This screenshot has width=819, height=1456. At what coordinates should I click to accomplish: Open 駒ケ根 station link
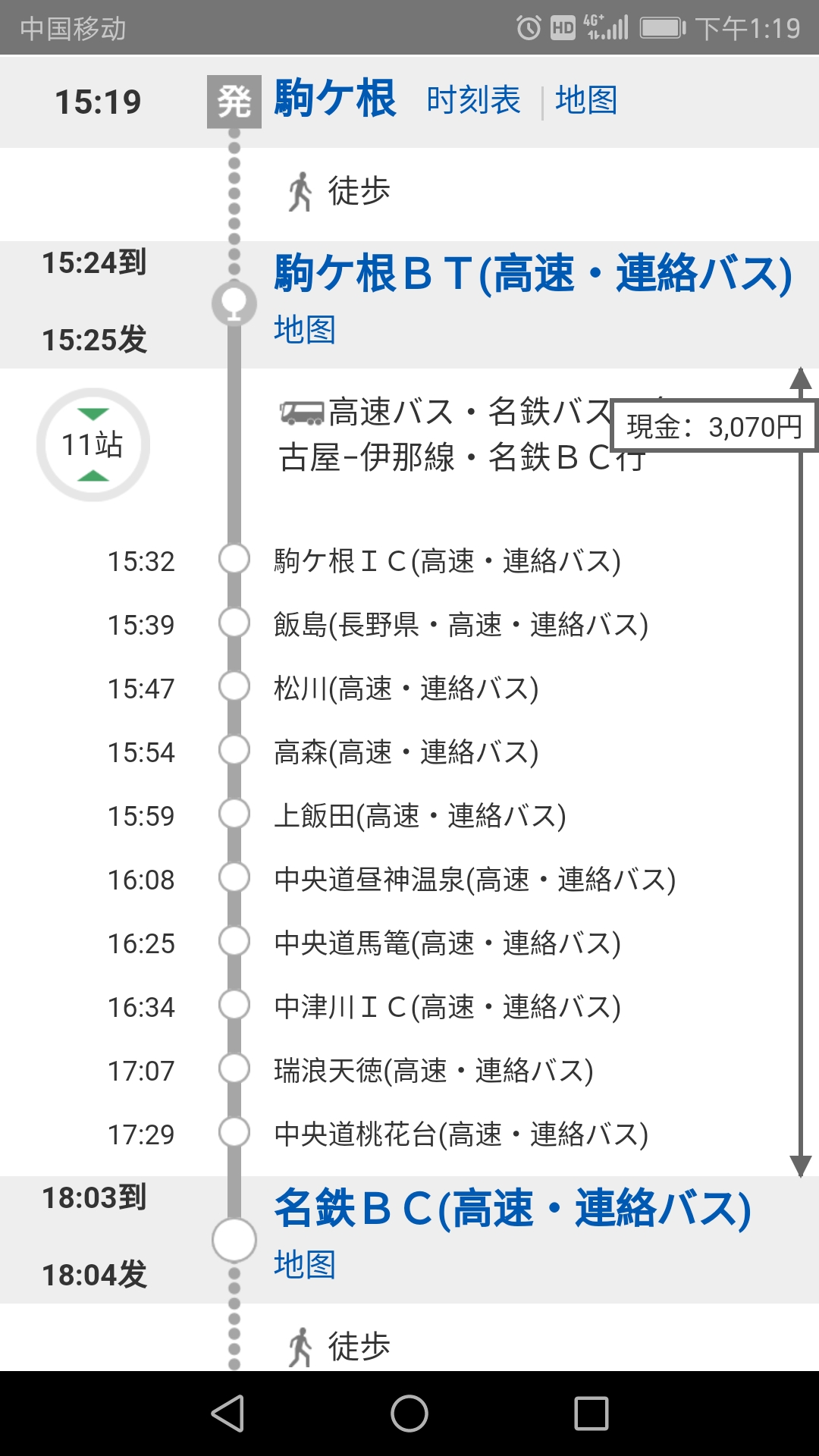click(334, 99)
